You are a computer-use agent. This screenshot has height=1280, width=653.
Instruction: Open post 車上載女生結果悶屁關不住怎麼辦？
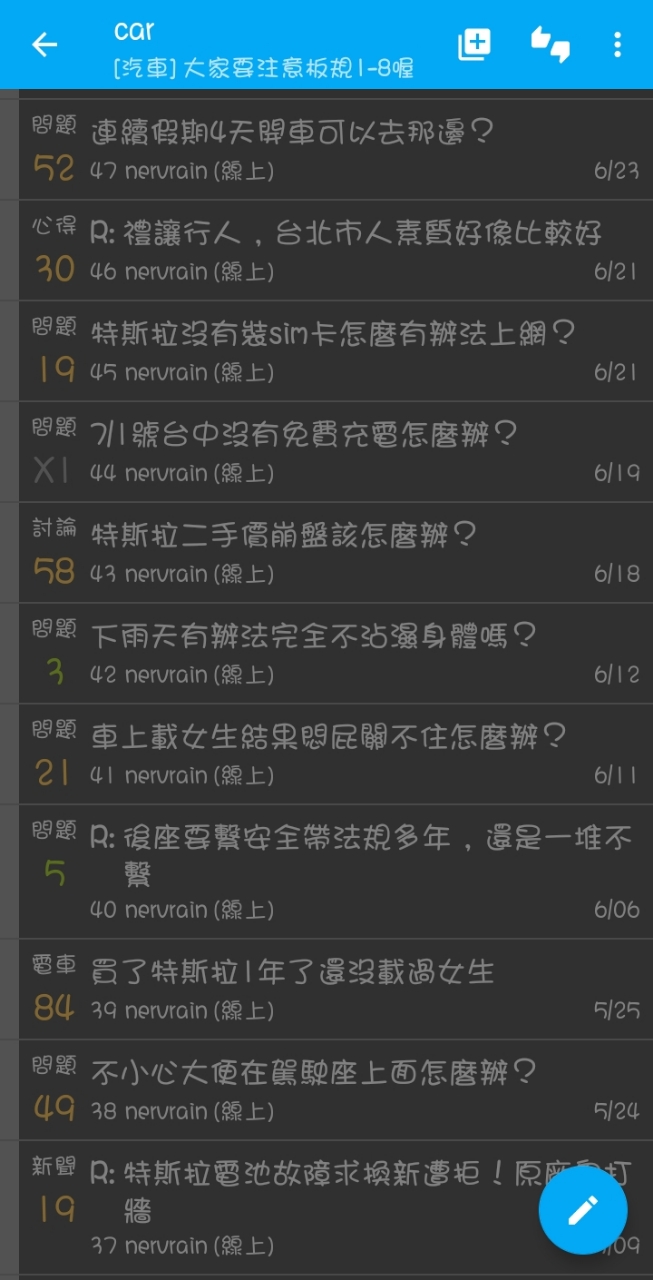tap(336, 754)
